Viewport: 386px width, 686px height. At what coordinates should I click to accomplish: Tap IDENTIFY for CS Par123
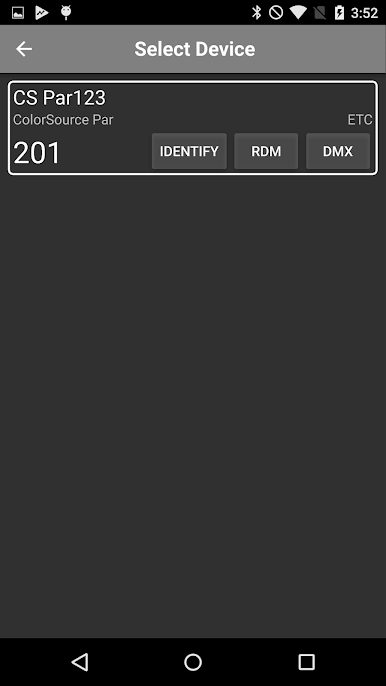189,151
